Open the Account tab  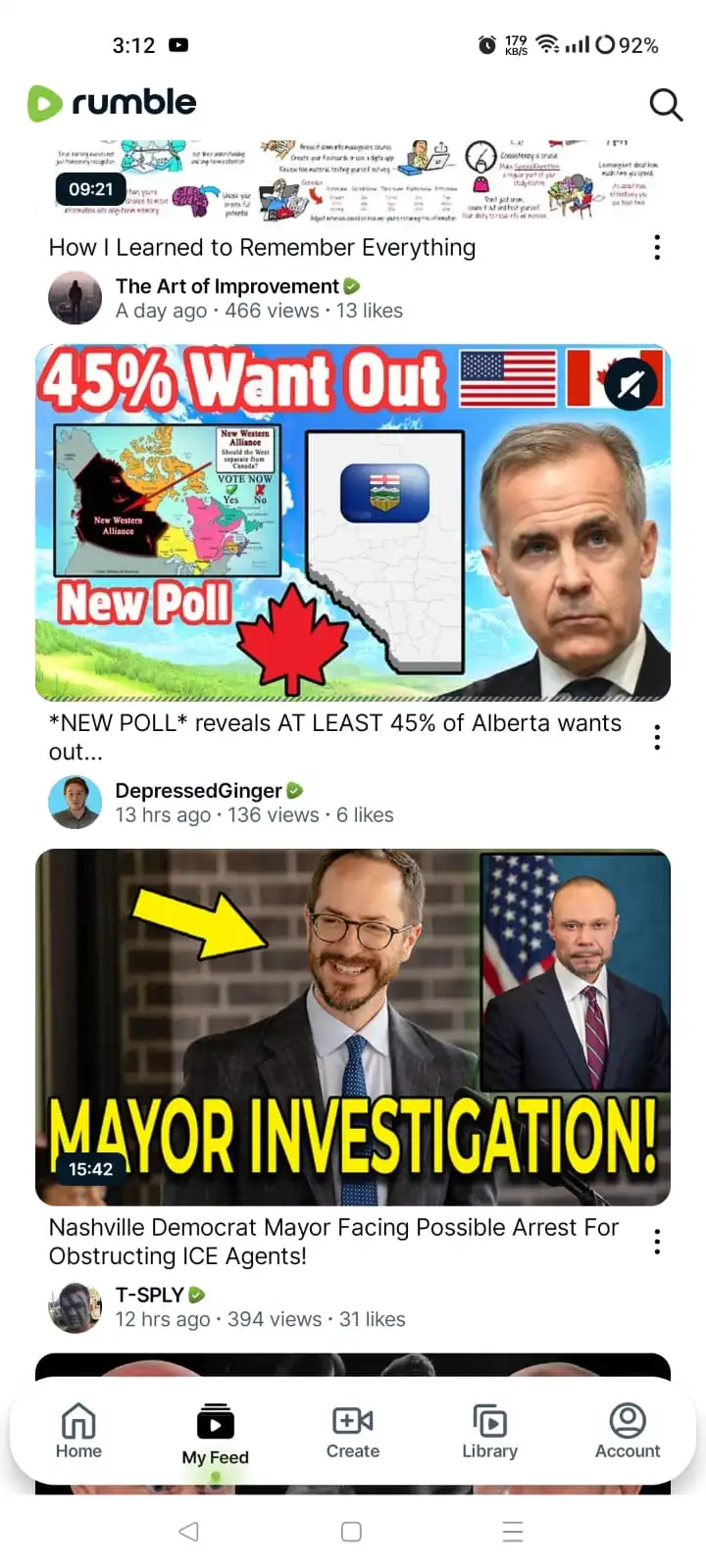click(628, 1432)
